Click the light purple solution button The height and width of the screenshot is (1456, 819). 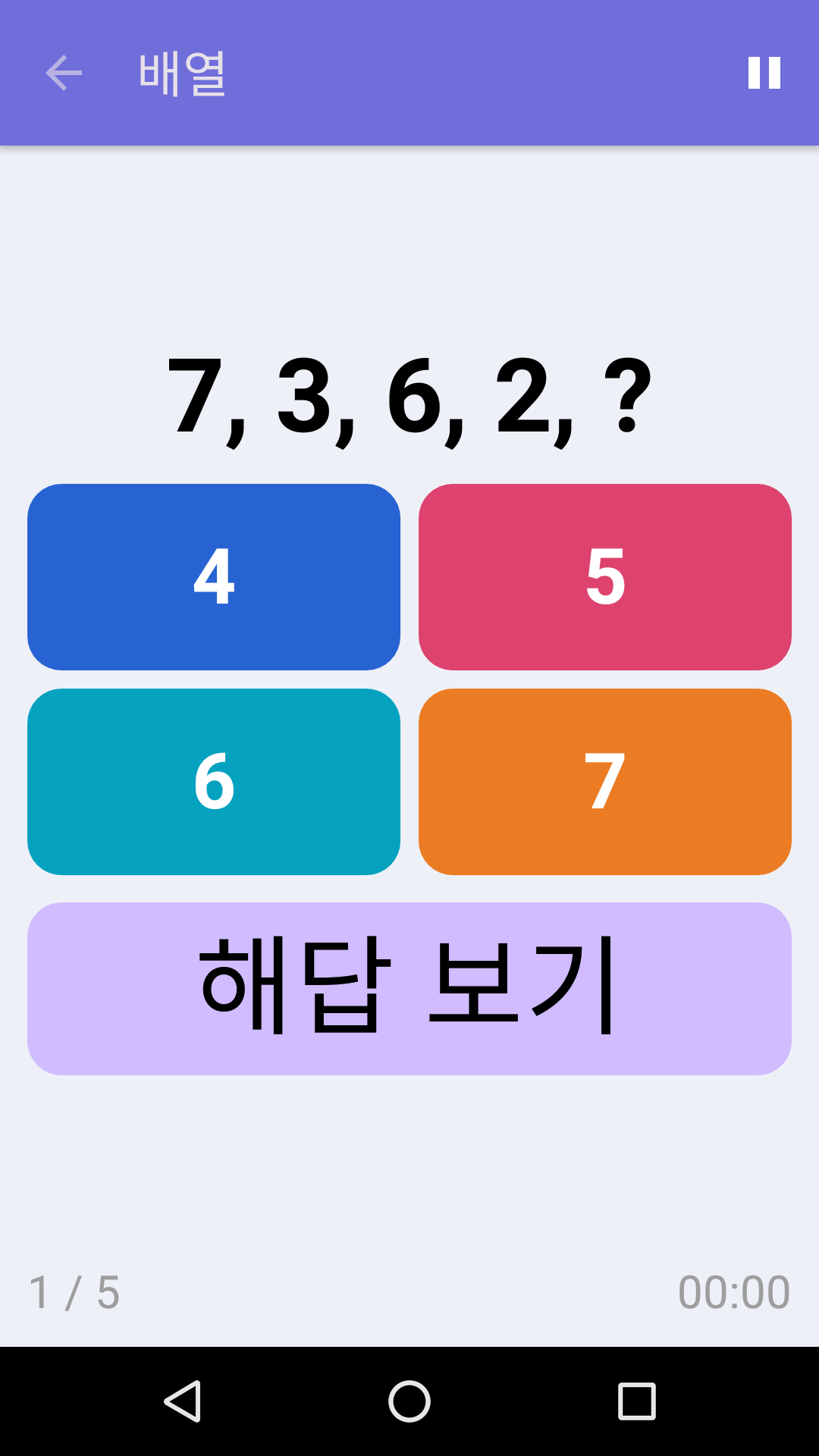[409, 986]
